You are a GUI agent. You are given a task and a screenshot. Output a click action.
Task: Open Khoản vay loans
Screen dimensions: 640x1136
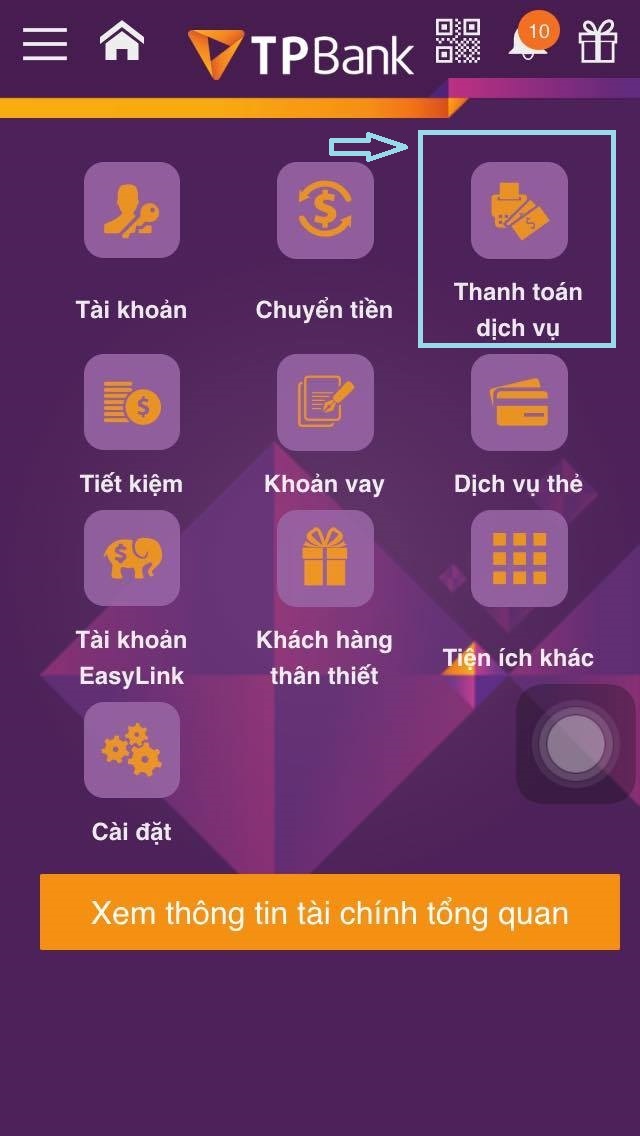pyautogui.click(x=324, y=403)
